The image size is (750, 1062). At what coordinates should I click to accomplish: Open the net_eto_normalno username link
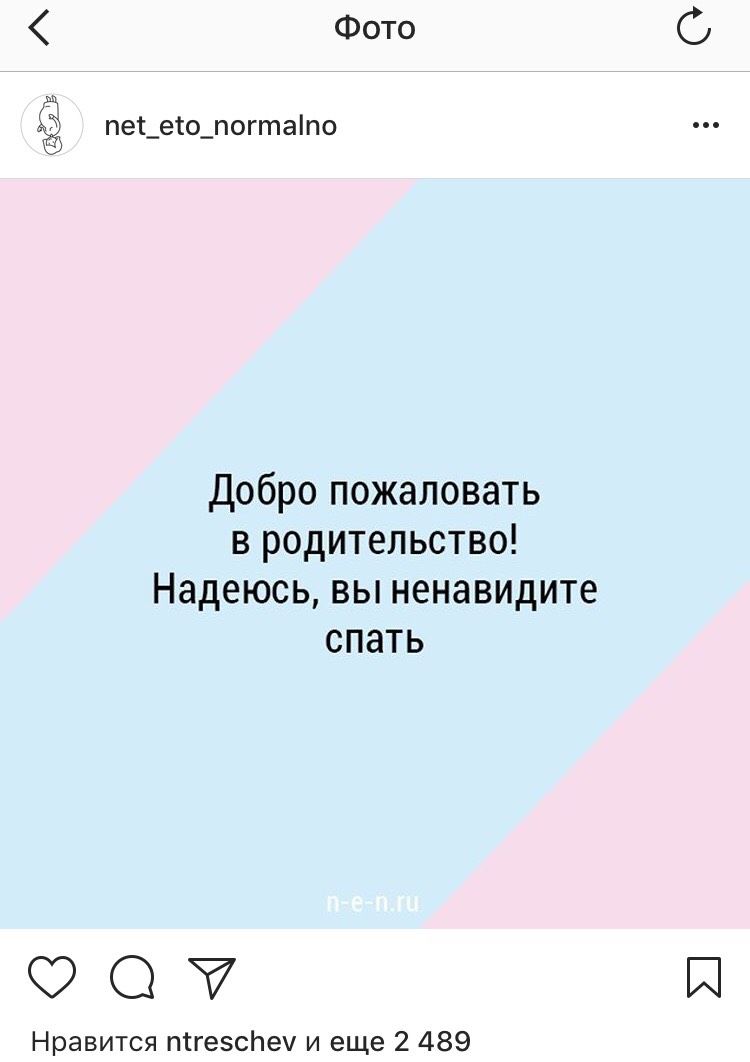(x=221, y=126)
